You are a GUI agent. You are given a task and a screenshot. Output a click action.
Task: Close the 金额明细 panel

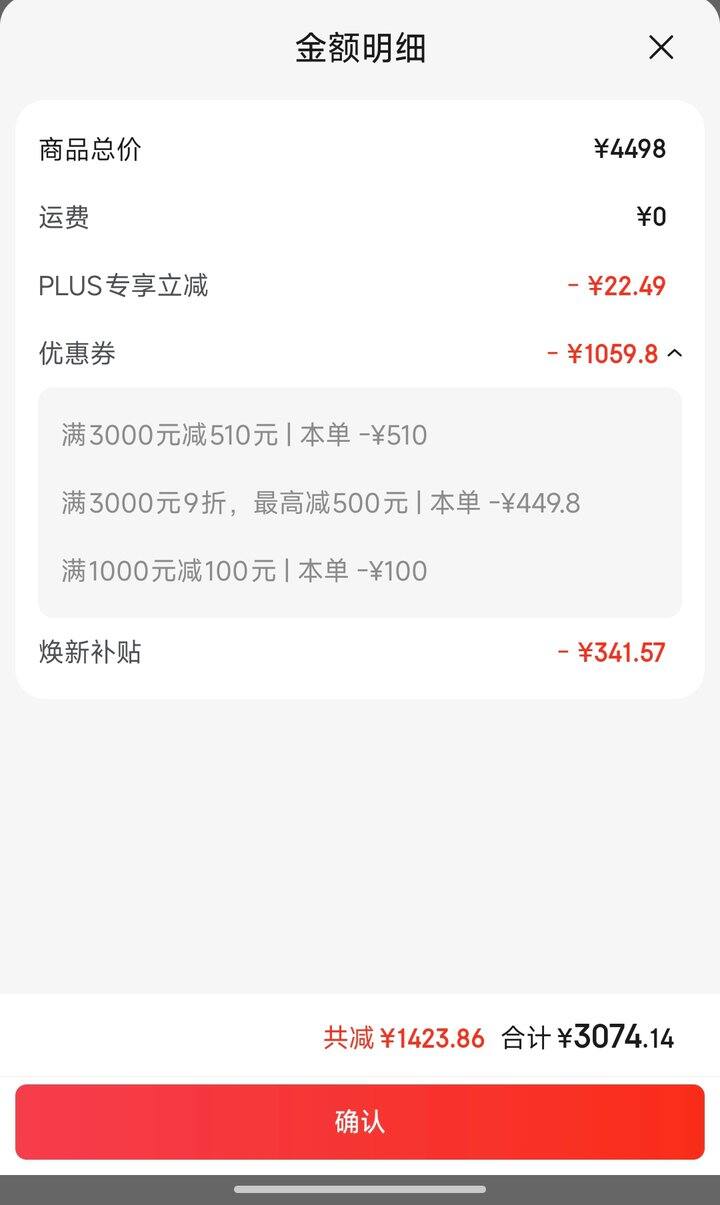(x=661, y=47)
